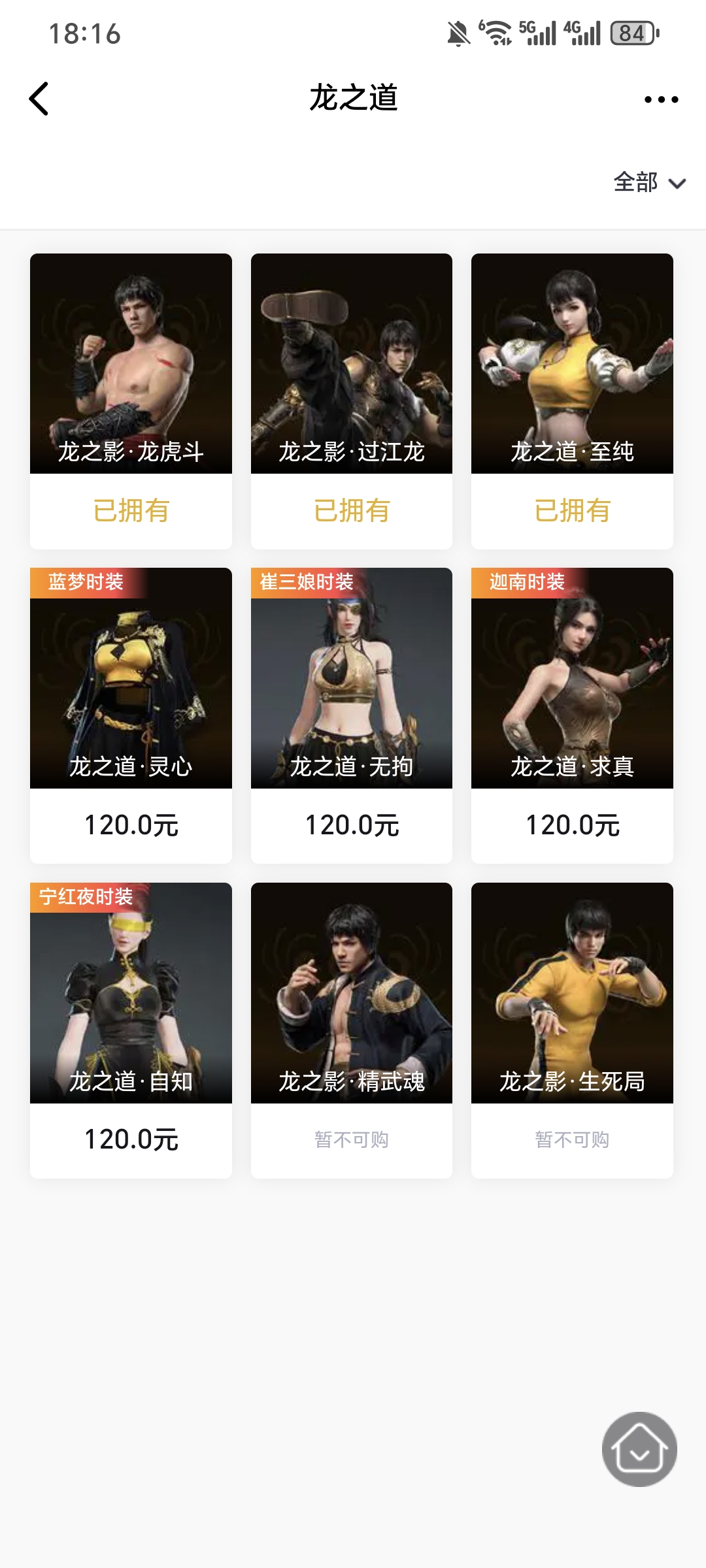Open the three-dot overflow menu
This screenshot has height=1568, width=706.
(661, 99)
